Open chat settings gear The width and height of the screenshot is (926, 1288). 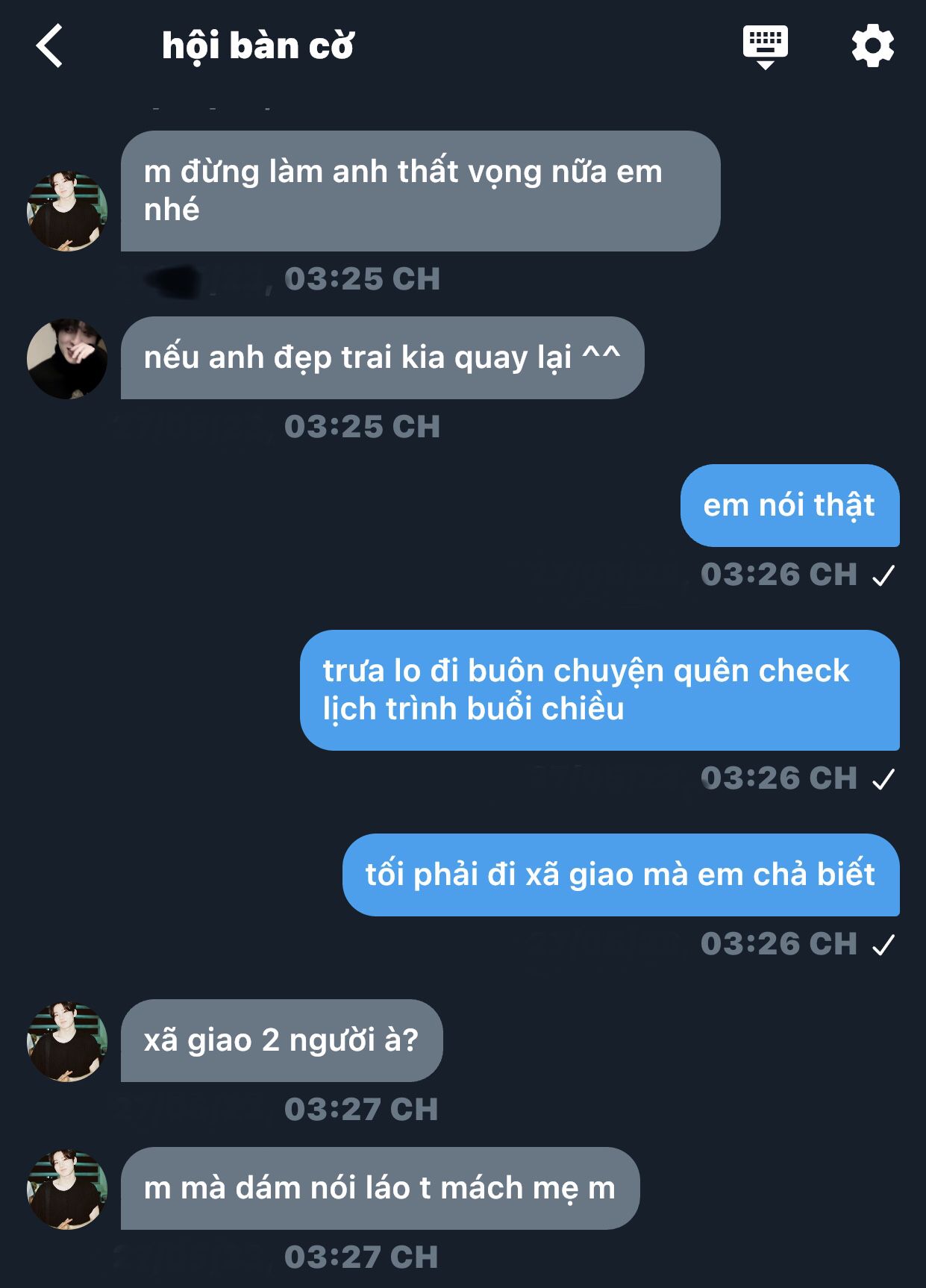tap(872, 46)
